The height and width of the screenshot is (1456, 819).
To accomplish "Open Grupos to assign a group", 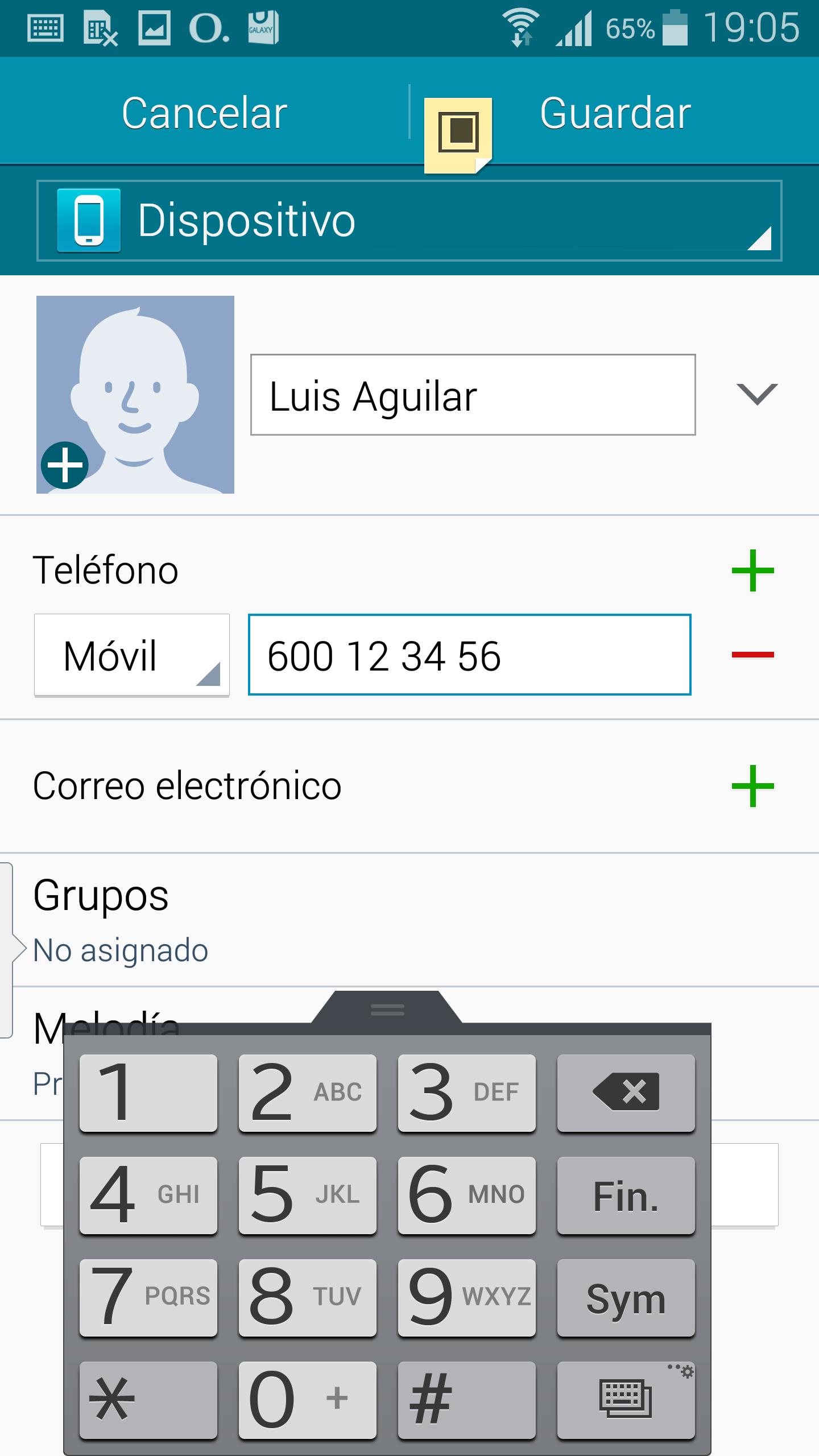I will pyautogui.click(x=398, y=921).
